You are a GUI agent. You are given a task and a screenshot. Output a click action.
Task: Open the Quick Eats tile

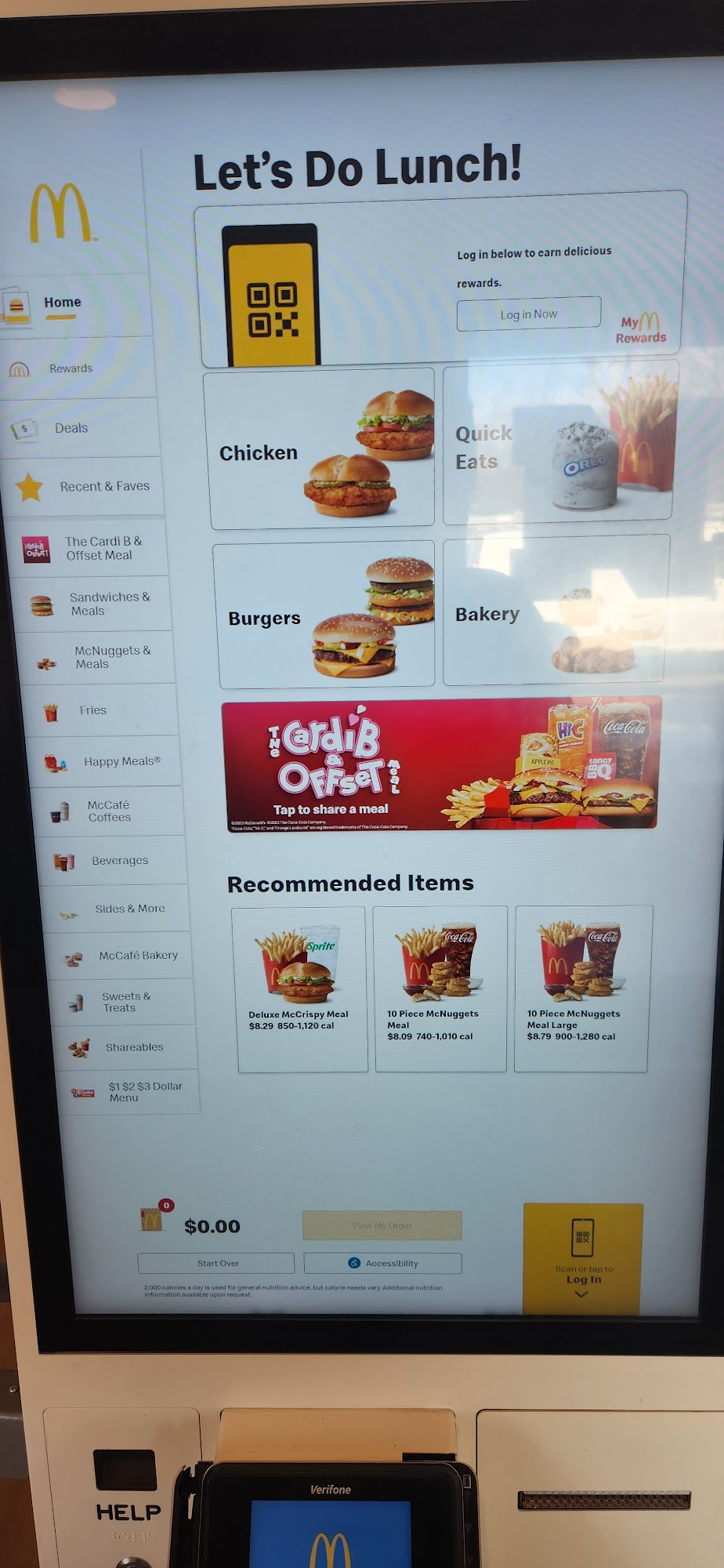pyautogui.click(x=559, y=443)
